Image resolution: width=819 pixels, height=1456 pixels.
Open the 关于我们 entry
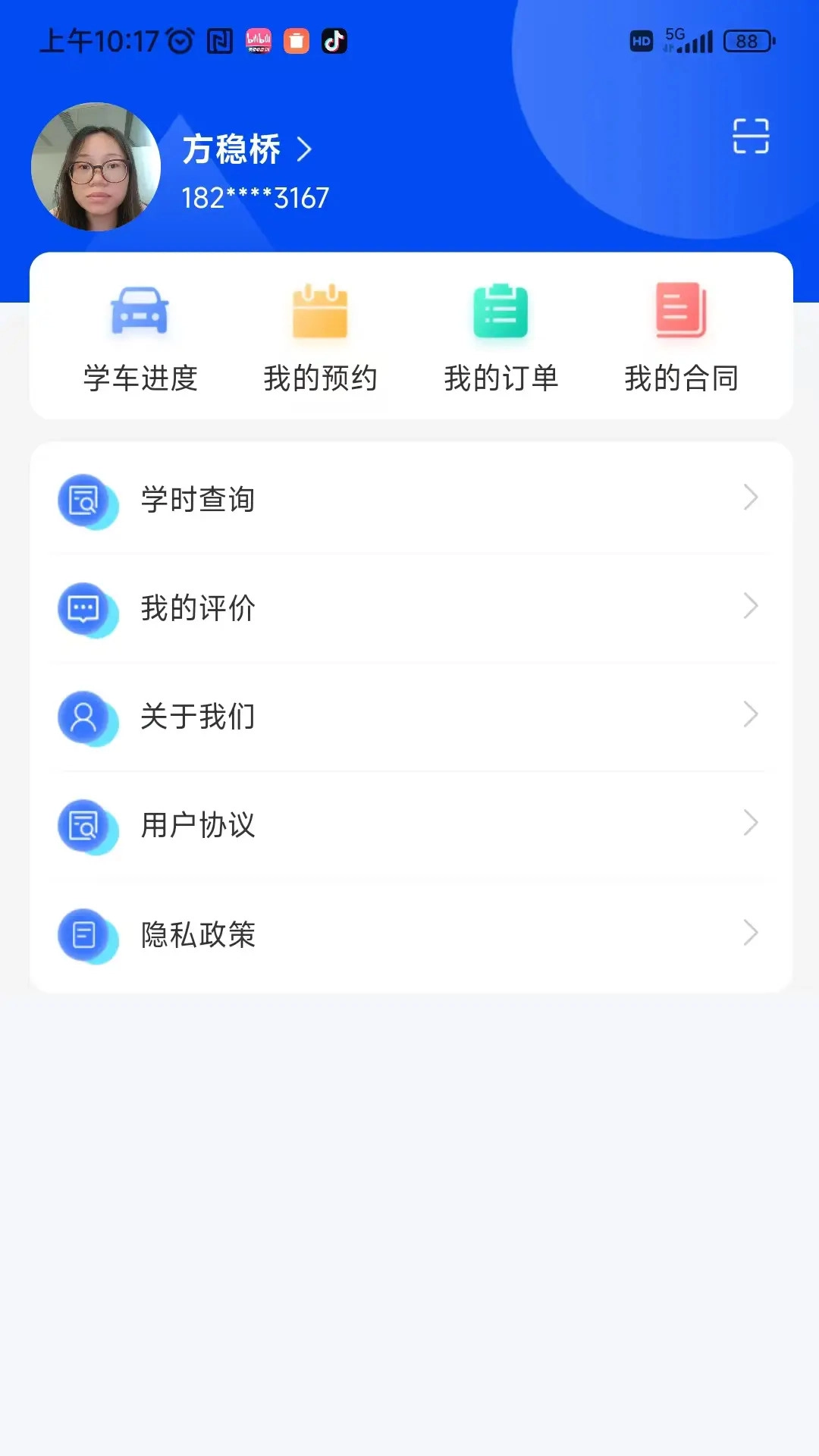[x=199, y=717]
